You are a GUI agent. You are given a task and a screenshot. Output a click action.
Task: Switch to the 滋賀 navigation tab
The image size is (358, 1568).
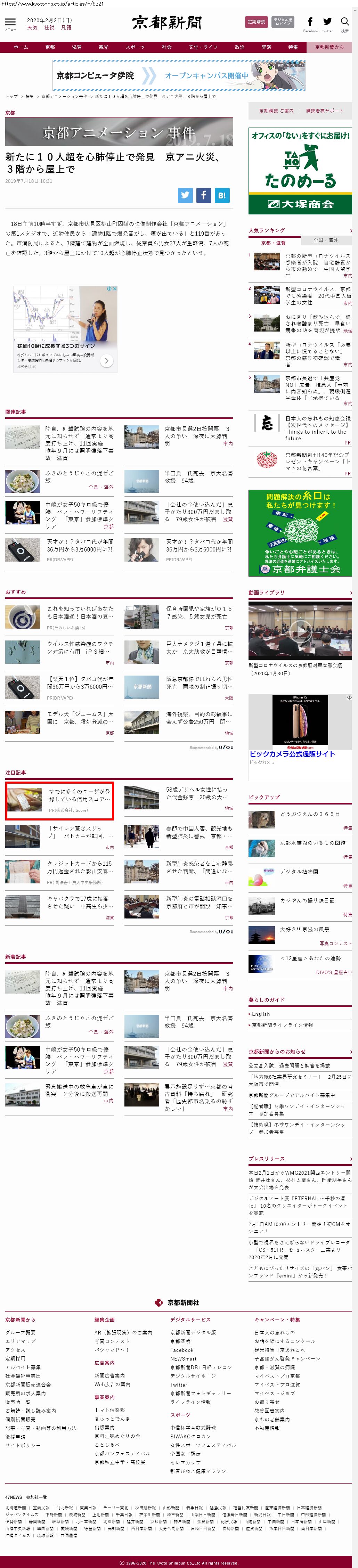click(x=77, y=47)
